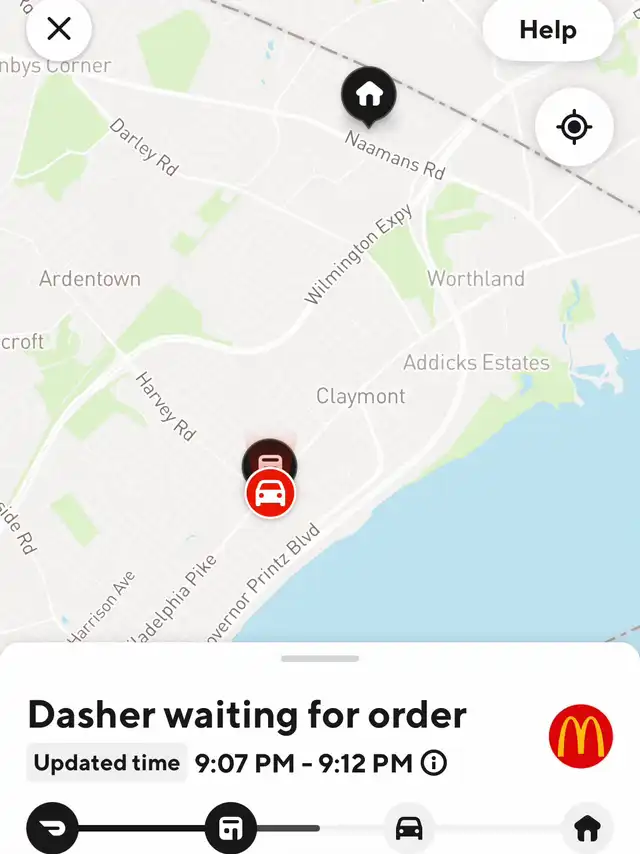Open the Help option

click(x=547, y=30)
